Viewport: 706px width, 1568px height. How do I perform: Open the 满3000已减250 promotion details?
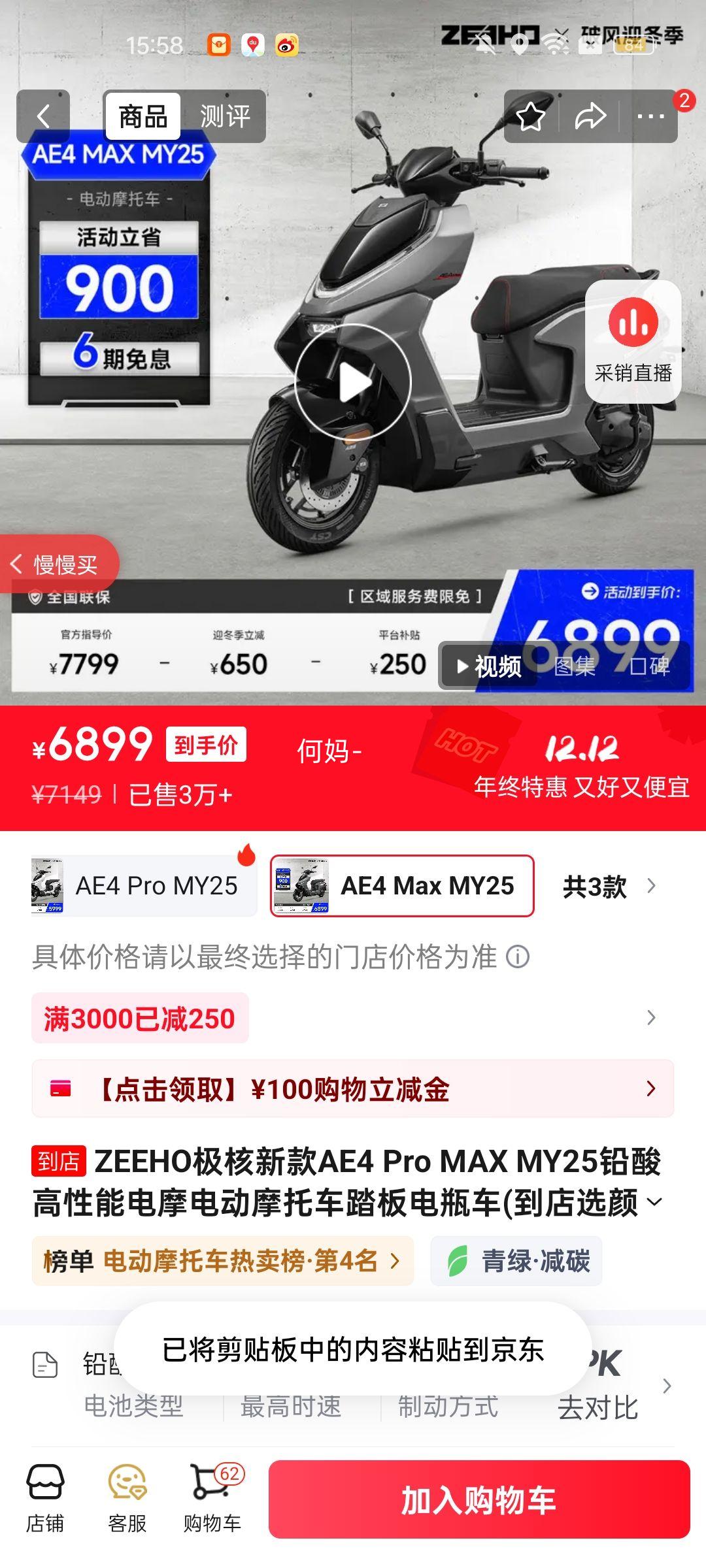click(x=353, y=1017)
